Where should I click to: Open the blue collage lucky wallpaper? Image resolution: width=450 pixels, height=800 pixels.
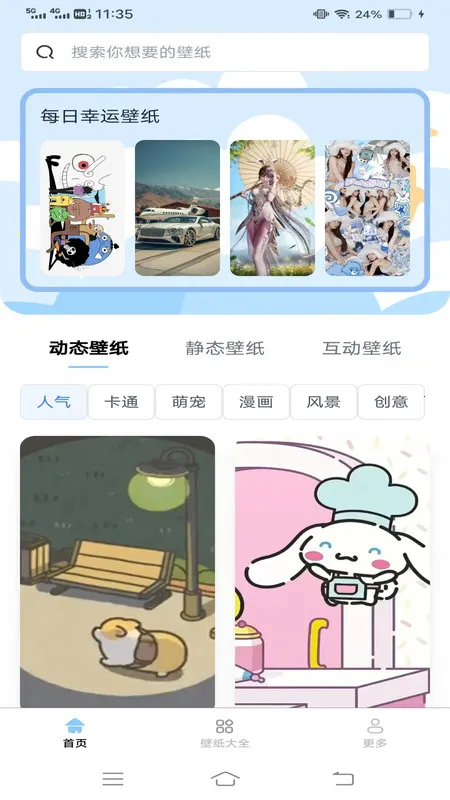click(x=367, y=208)
